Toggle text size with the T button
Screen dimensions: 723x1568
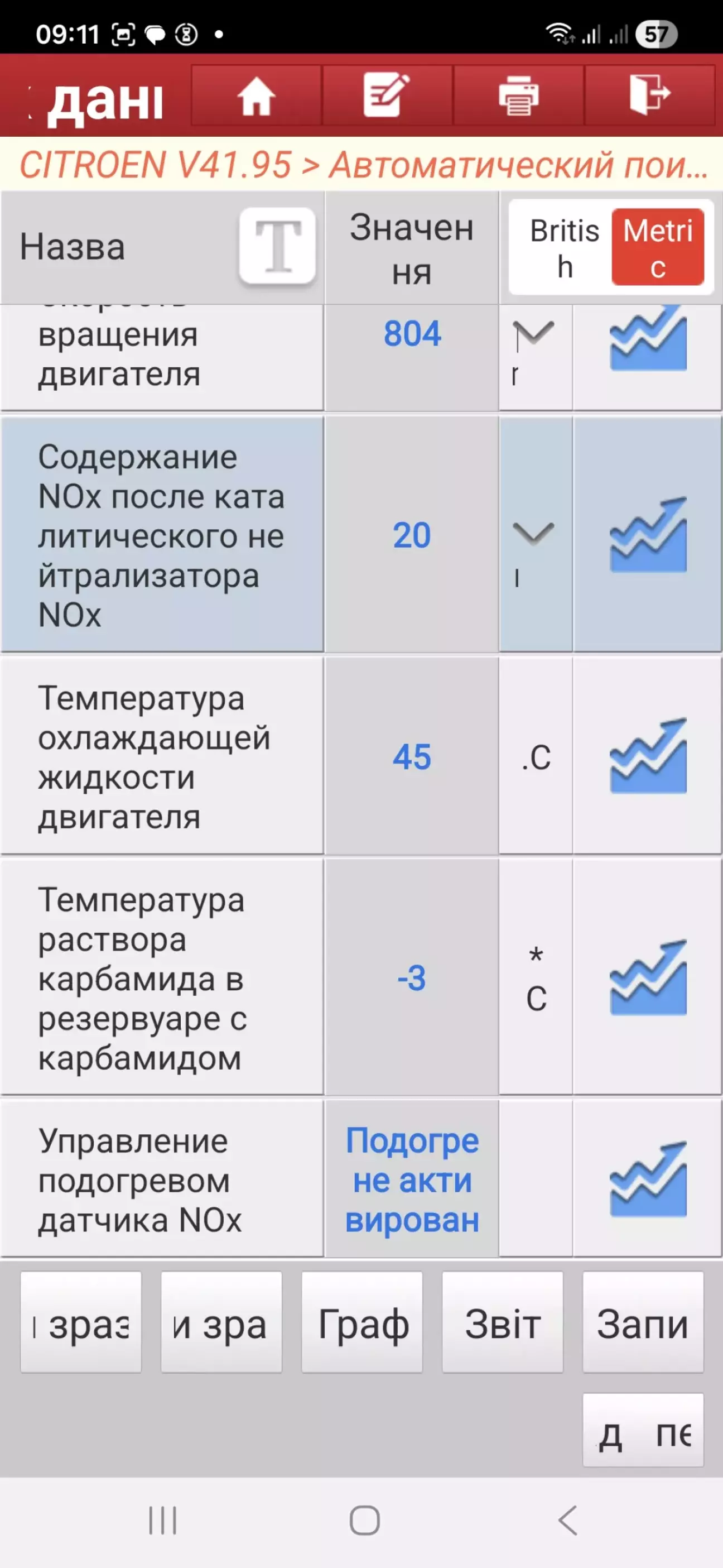pos(277,247)
